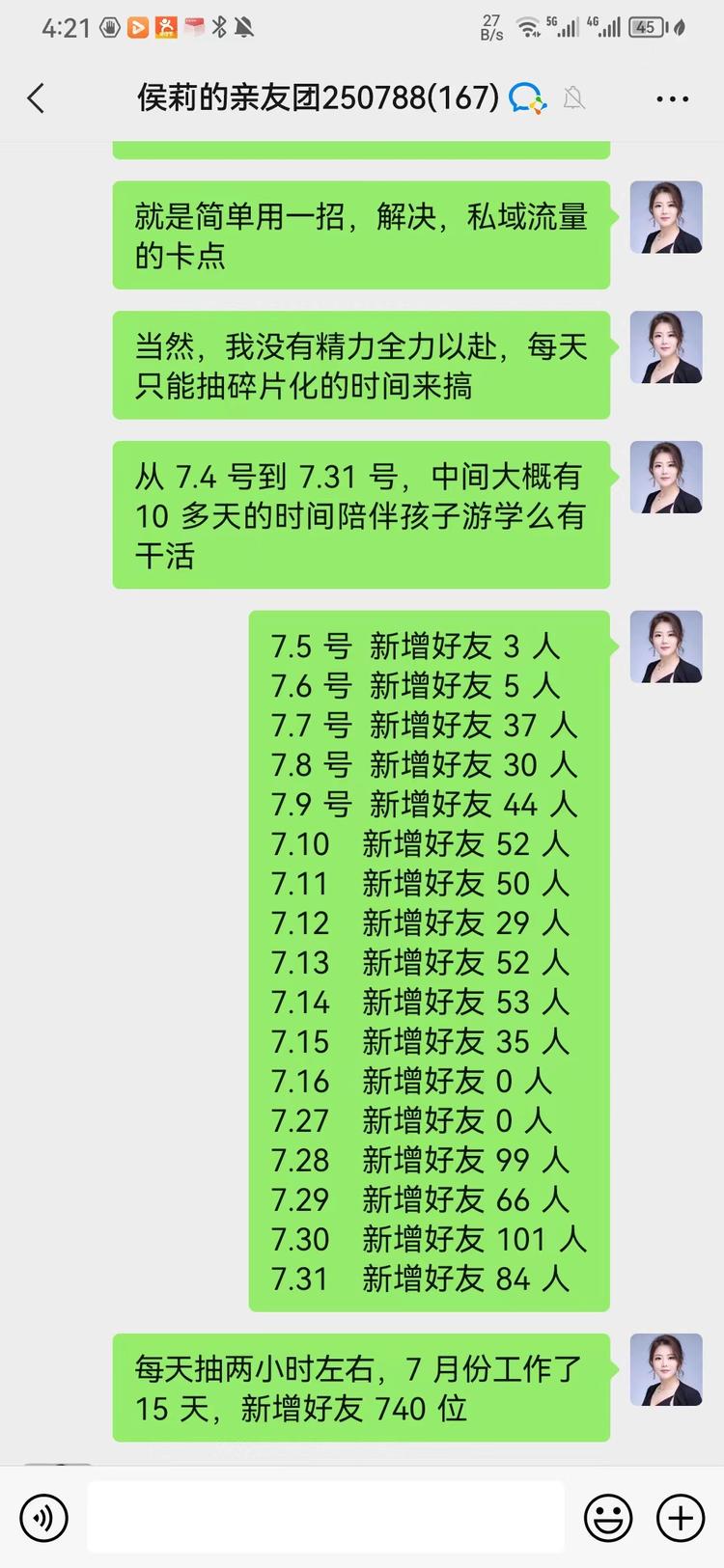Viewport: 724px width, 1568px height.
Task: Open the emoji sticker panel
Action: tap(608, 1518)
